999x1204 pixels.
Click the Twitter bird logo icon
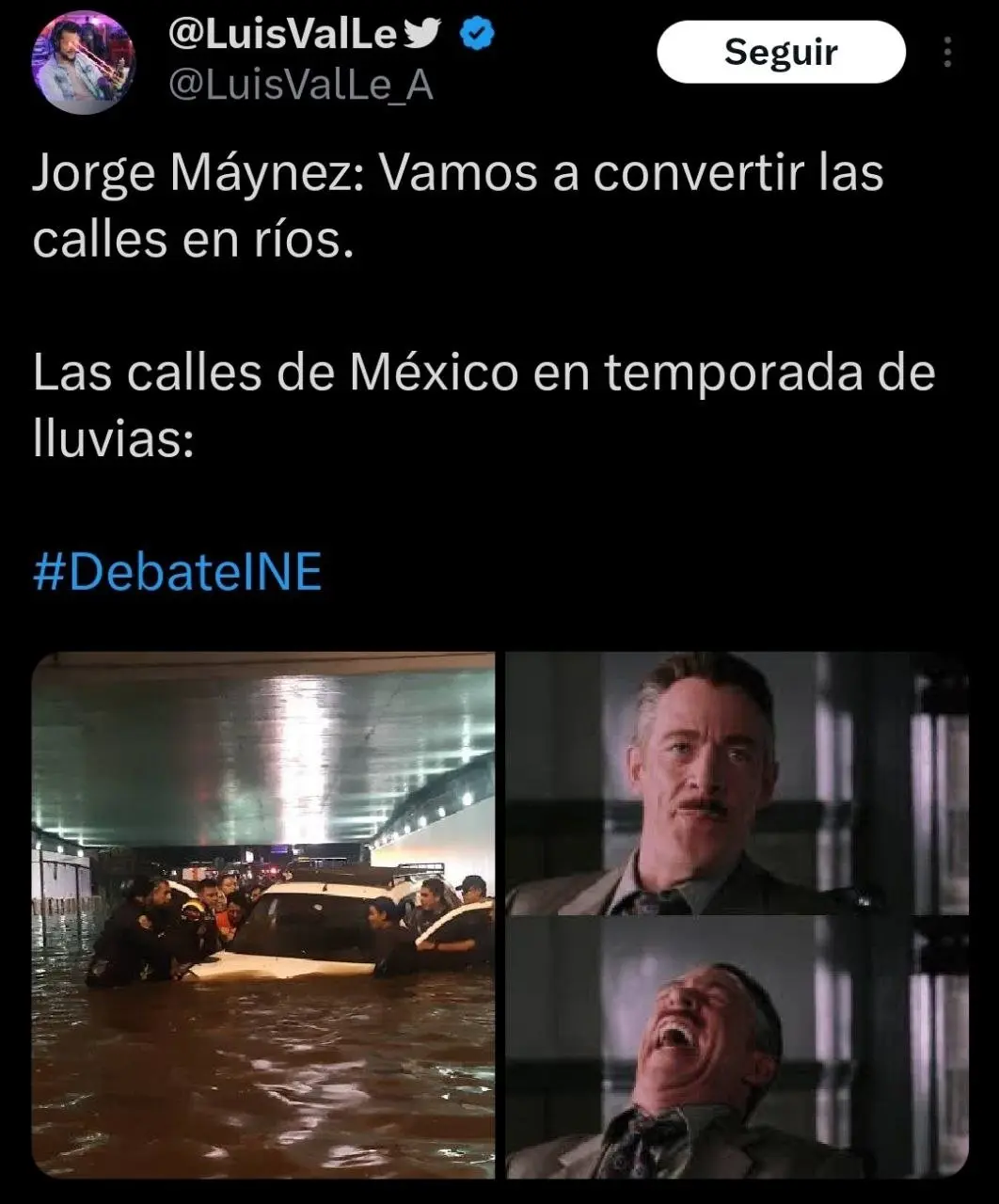click(x=424, y=32)
